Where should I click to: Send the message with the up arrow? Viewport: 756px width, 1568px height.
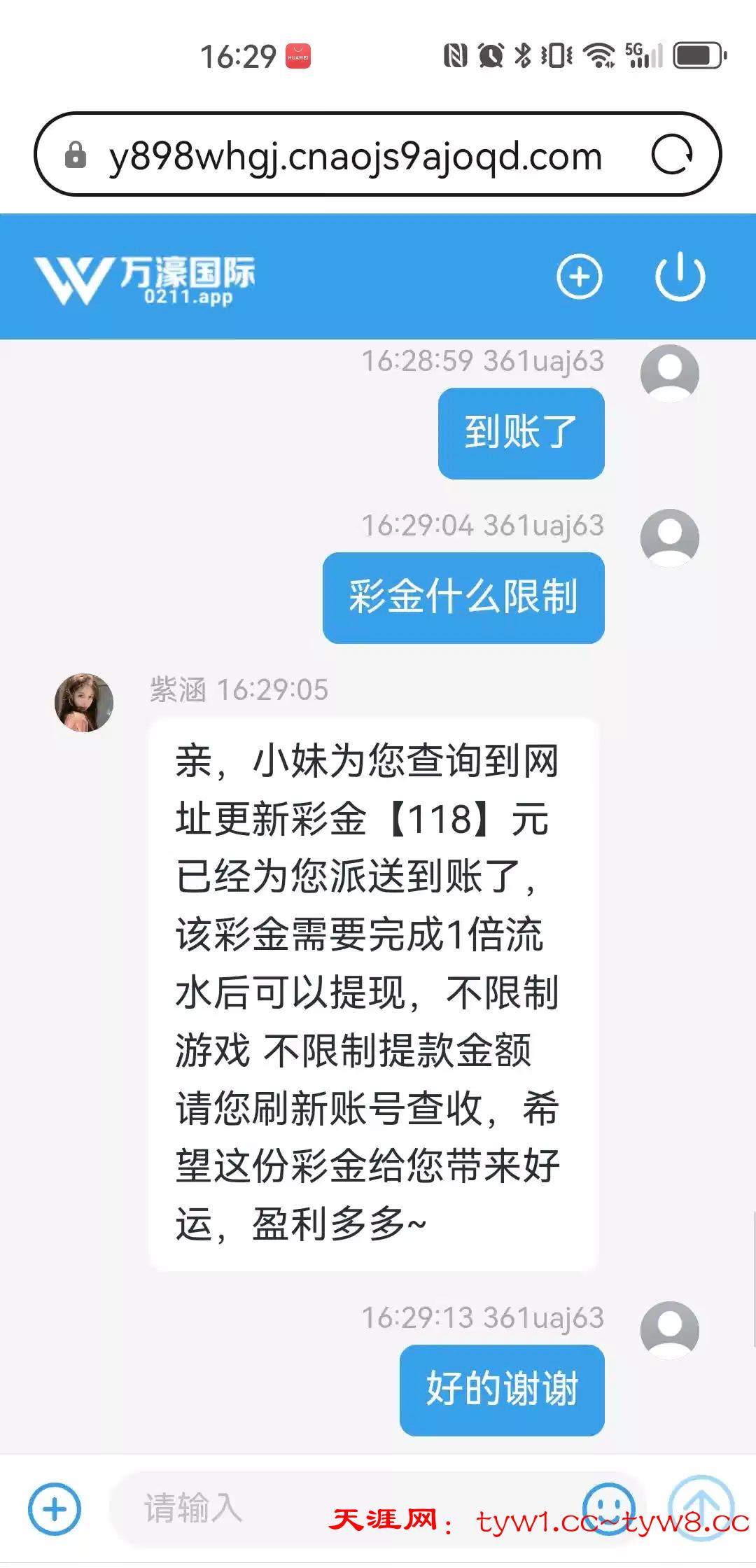coord(701,1507)
